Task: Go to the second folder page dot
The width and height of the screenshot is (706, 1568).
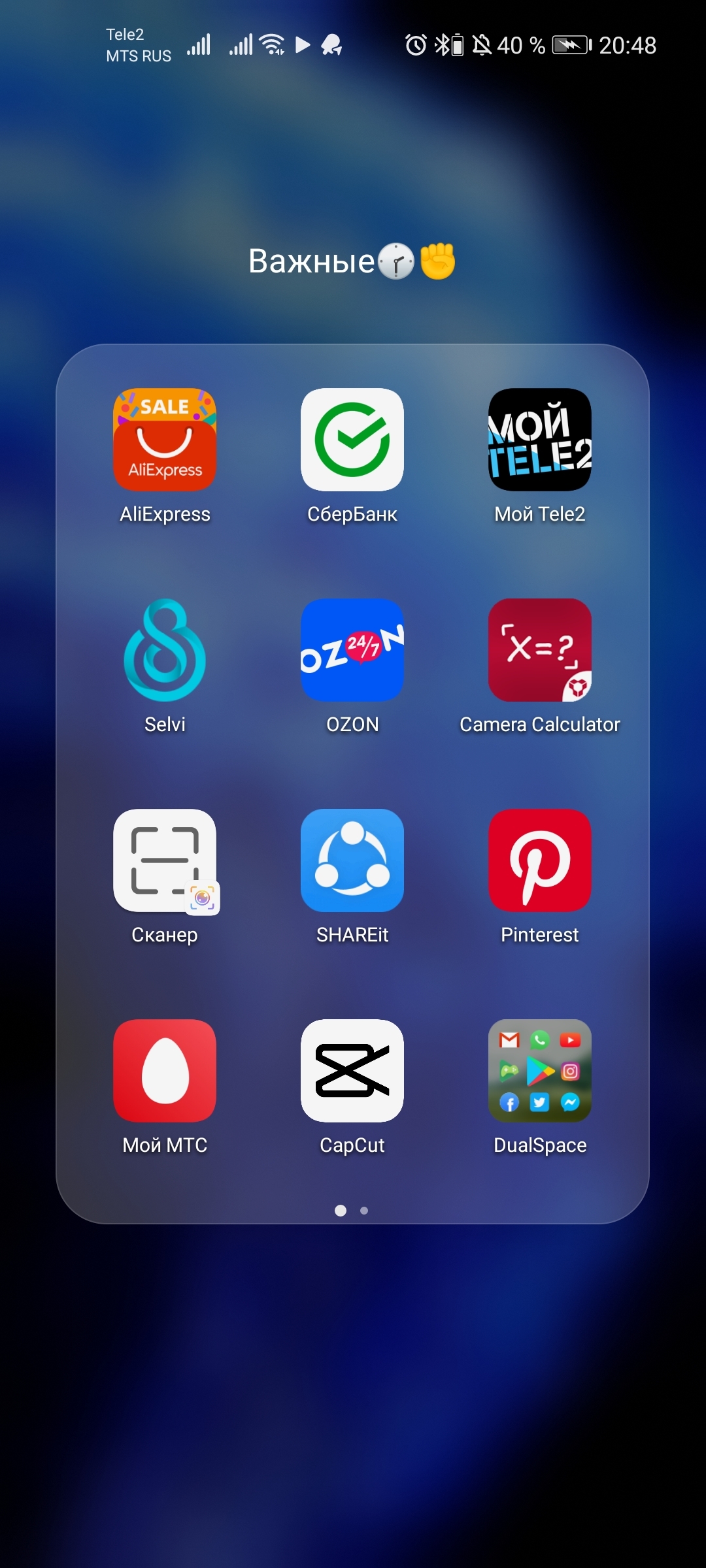Action: pos(364,1211)
